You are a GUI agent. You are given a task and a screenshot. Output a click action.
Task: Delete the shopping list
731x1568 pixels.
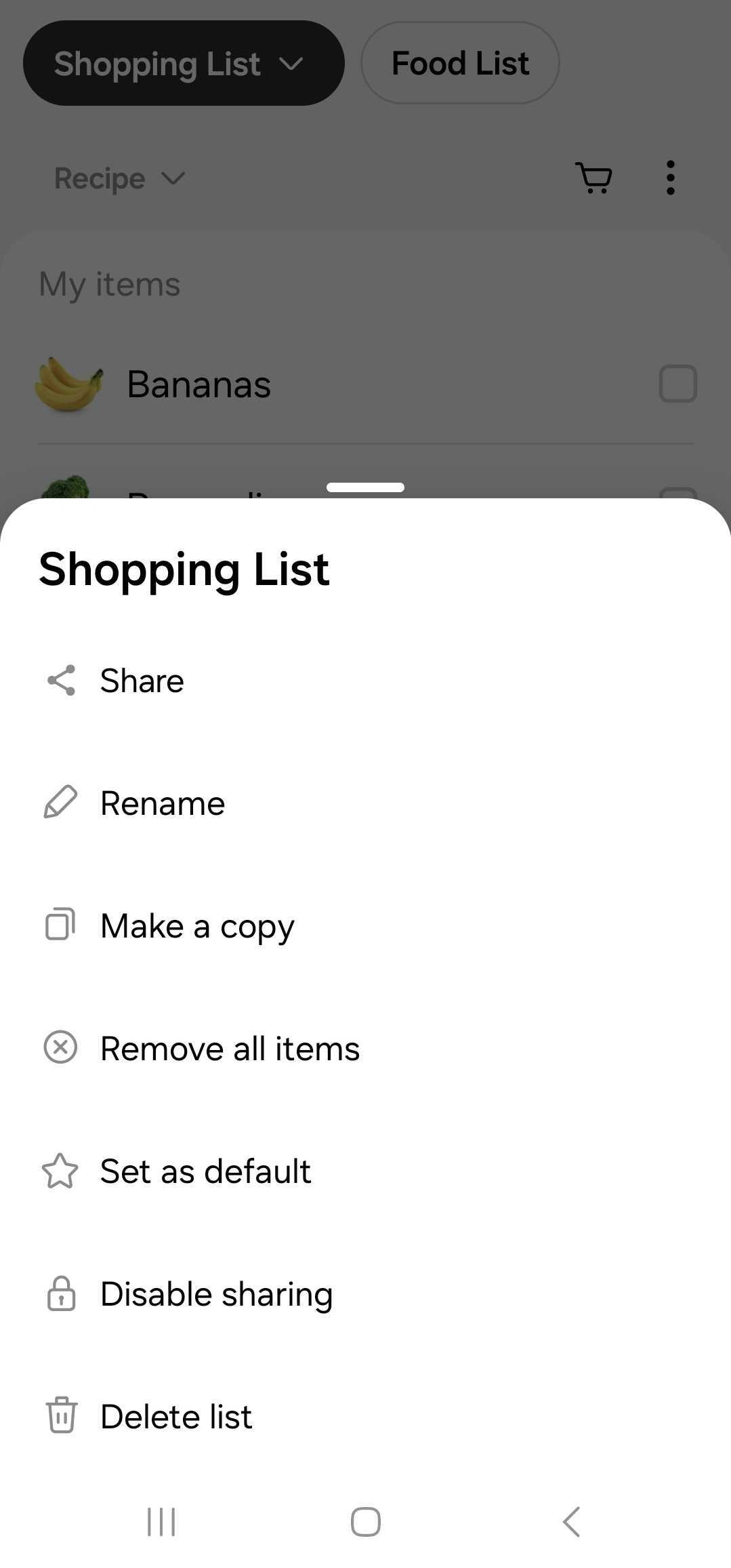[x=175, y=1417]
